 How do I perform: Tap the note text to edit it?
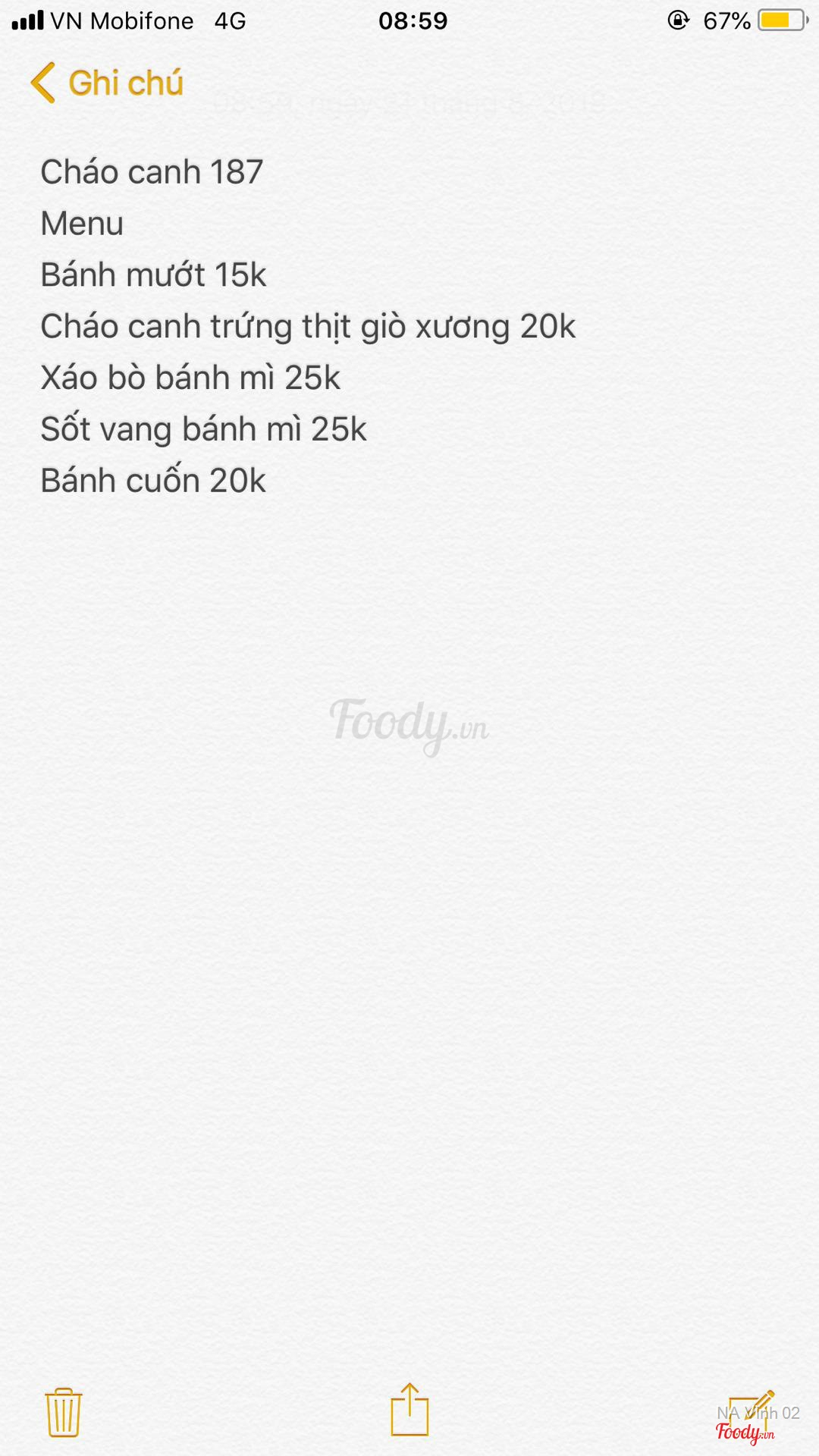point(307,327)
